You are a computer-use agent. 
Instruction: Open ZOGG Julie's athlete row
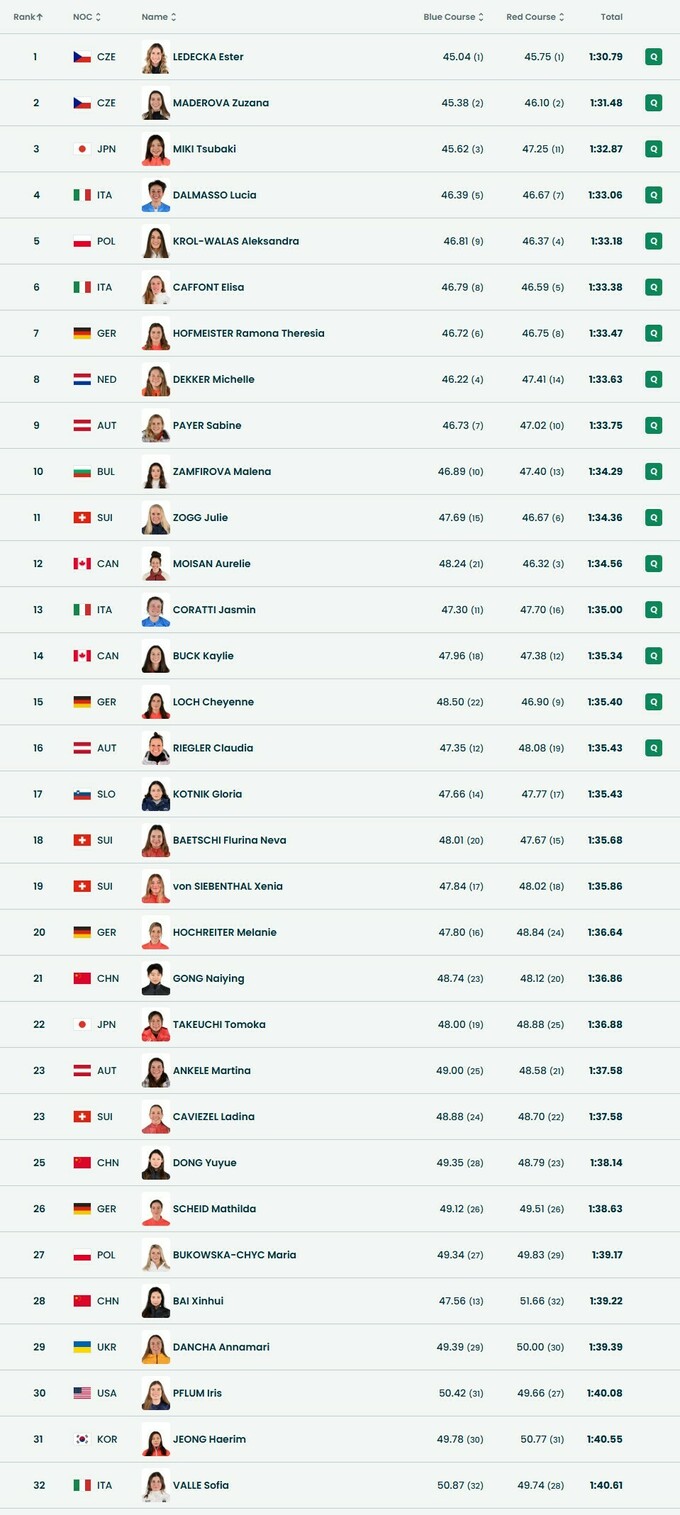pyautogui.click(x=200, y=518)
